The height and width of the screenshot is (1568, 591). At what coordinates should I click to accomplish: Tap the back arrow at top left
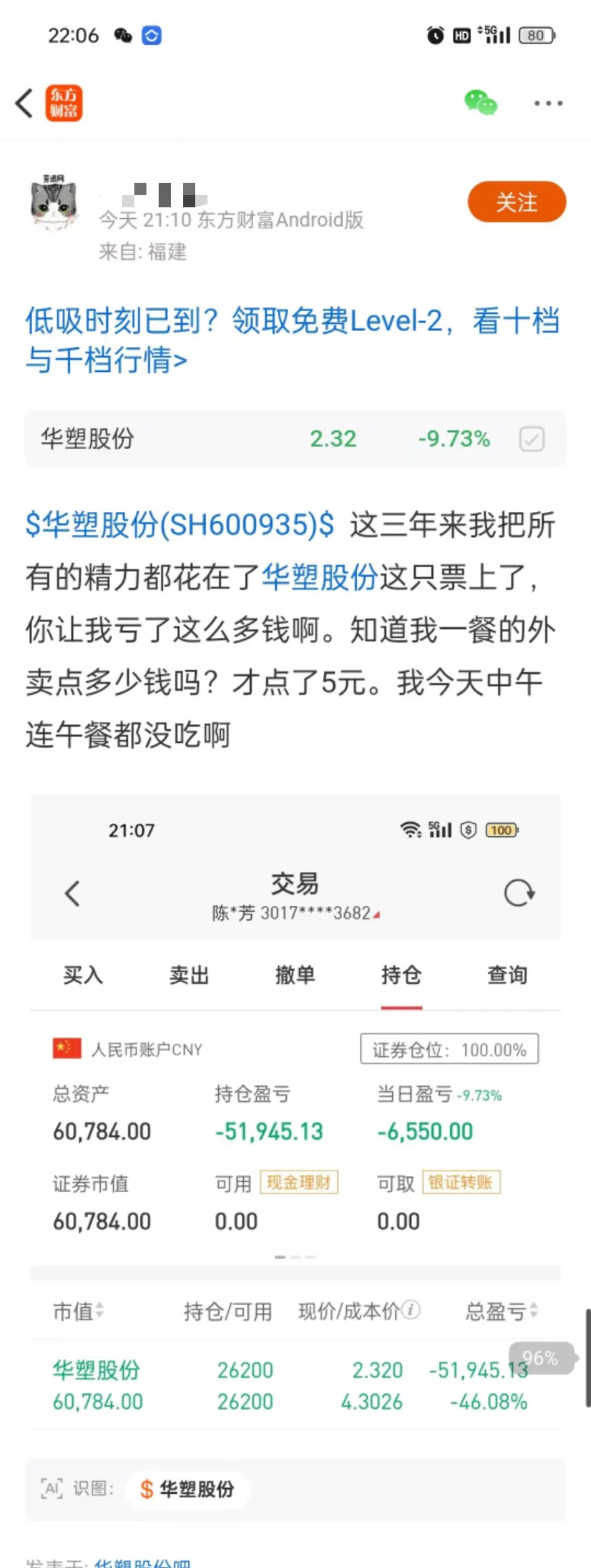click(24, 103)
